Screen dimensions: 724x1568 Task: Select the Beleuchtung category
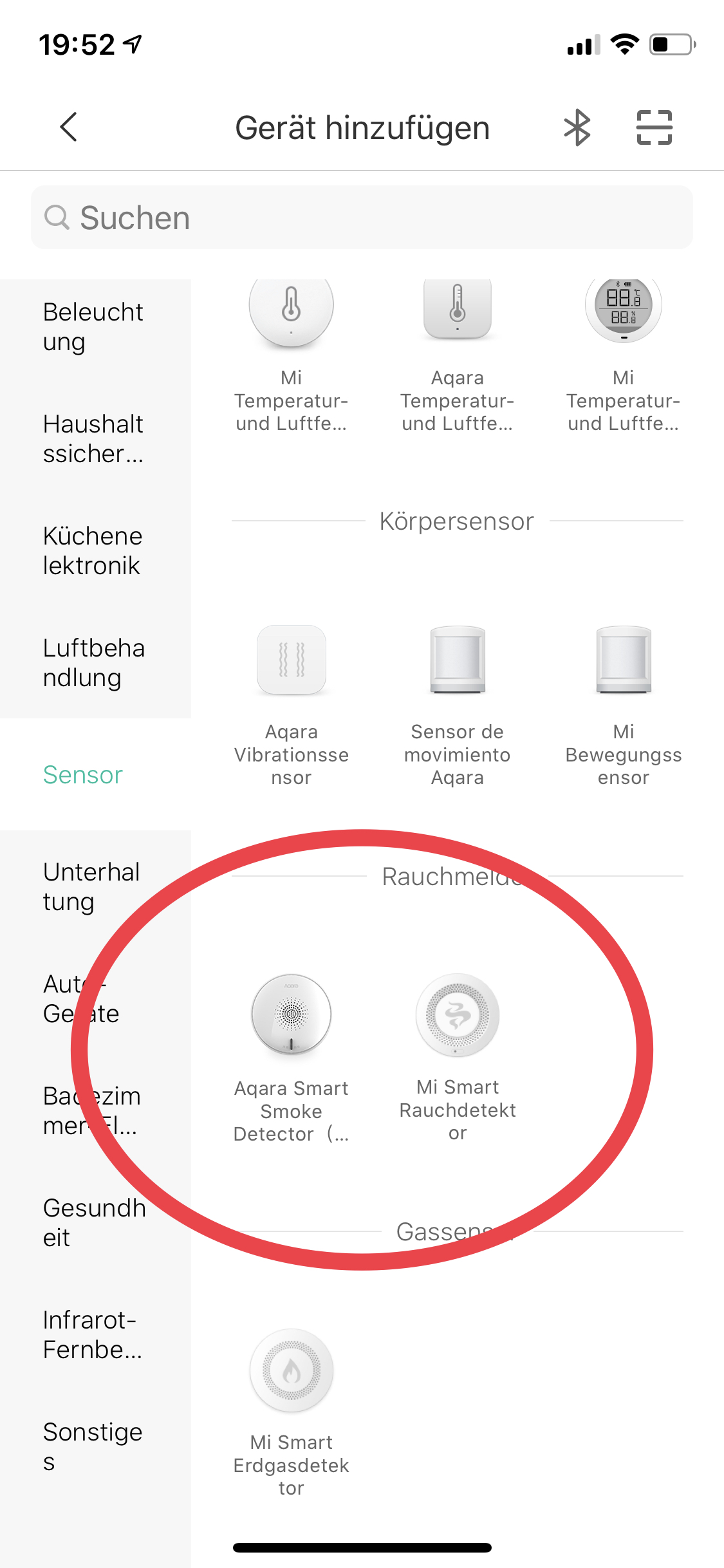[x=94, y=327]
